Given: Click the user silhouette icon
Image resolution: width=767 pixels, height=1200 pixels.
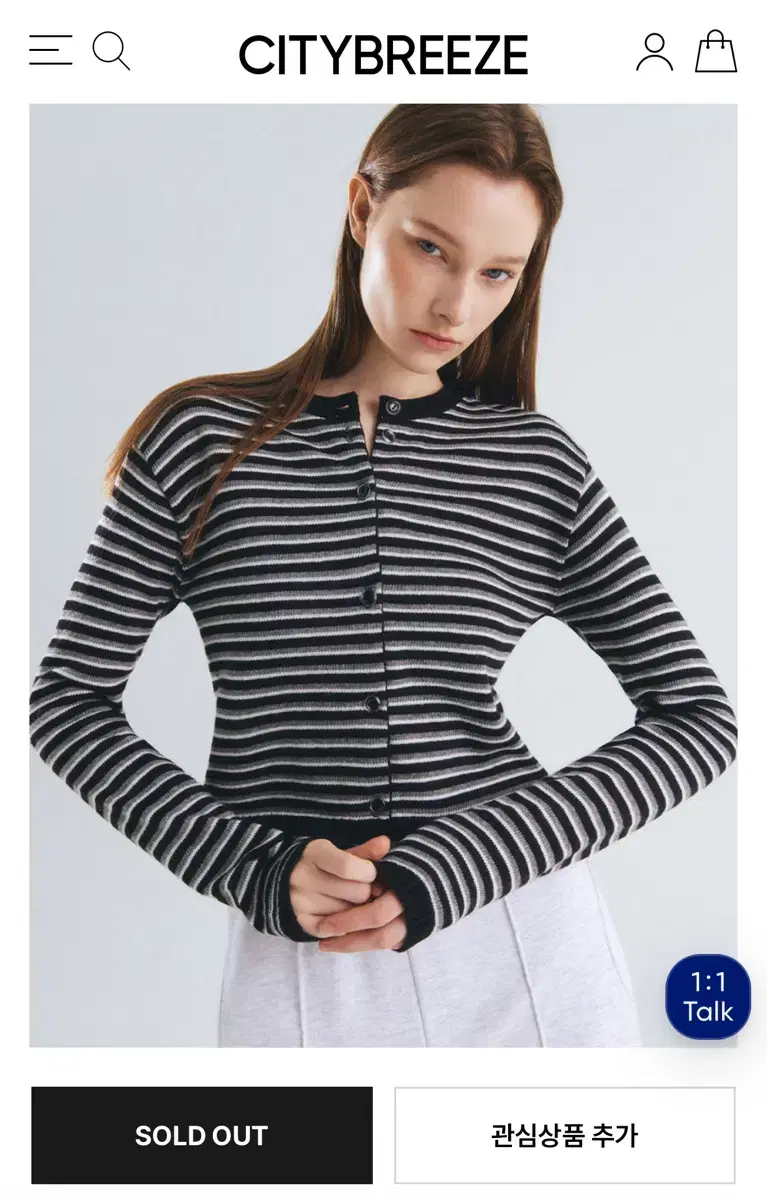Looking at the screenshot, I should [x=654, y=50].
